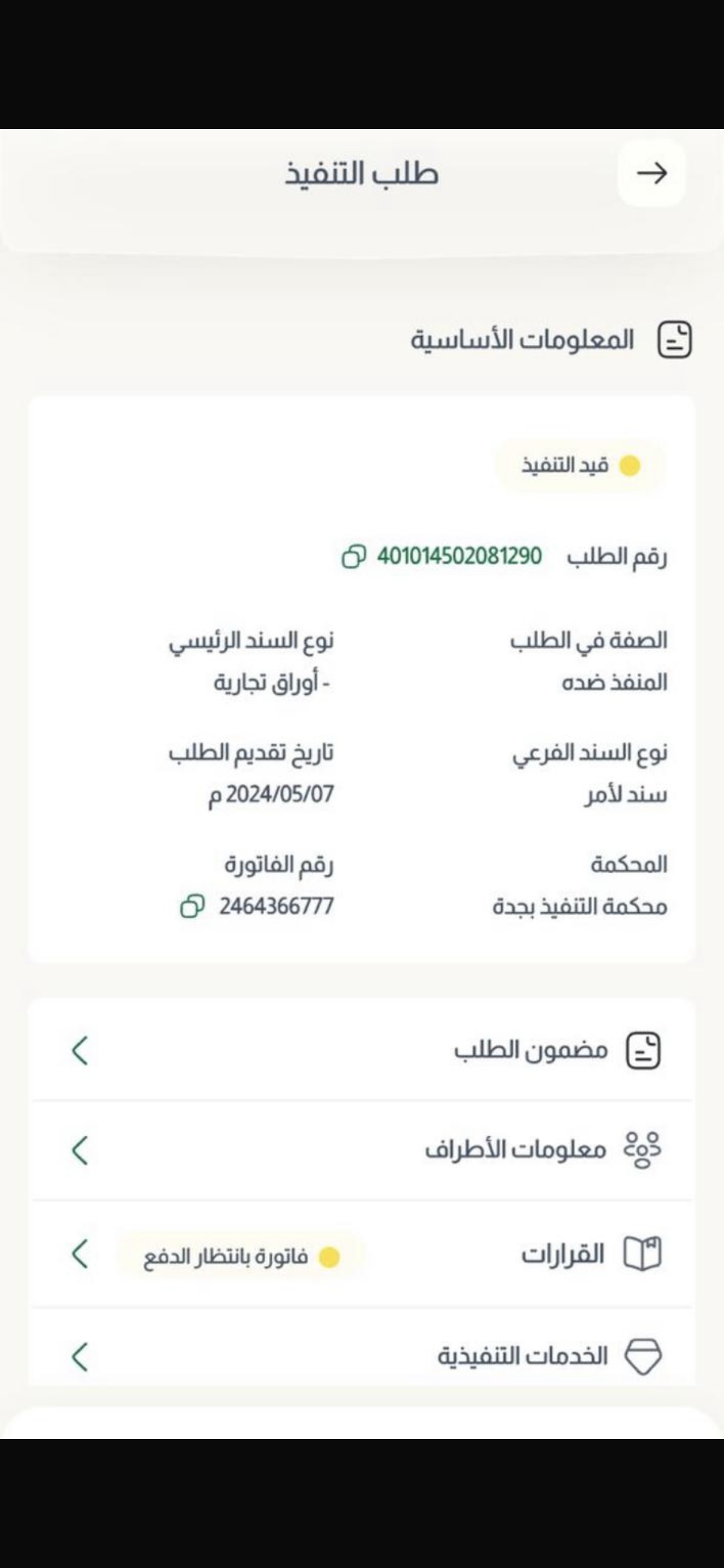Copy the invoice number 2464366777
The width and height of the screenshot is (724, 1568).
(192, 906)
